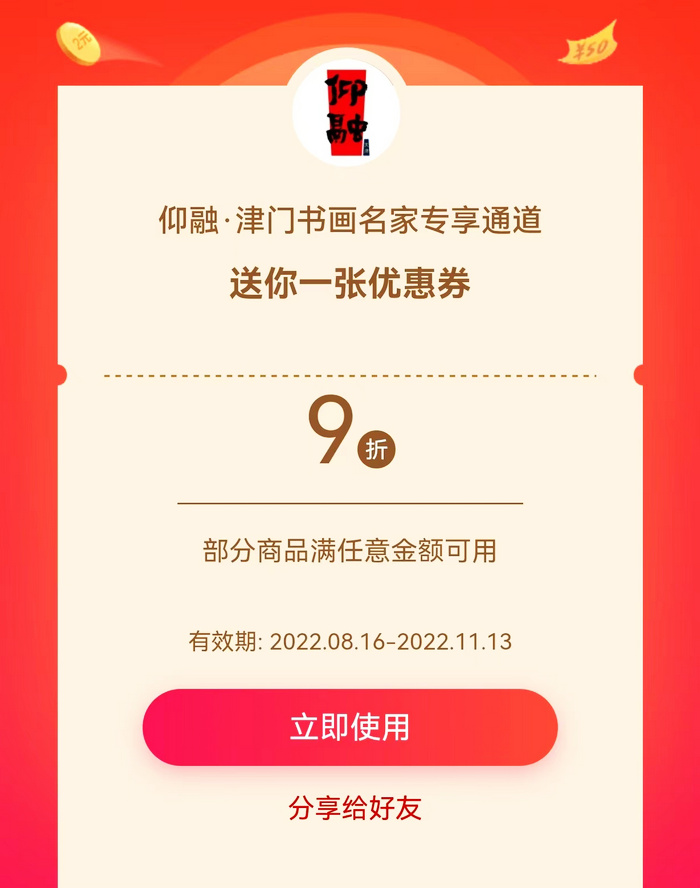This screenshot has width=700, height=888.
Task: Share coupon via 分享给好友
Action: click(355, 808)
